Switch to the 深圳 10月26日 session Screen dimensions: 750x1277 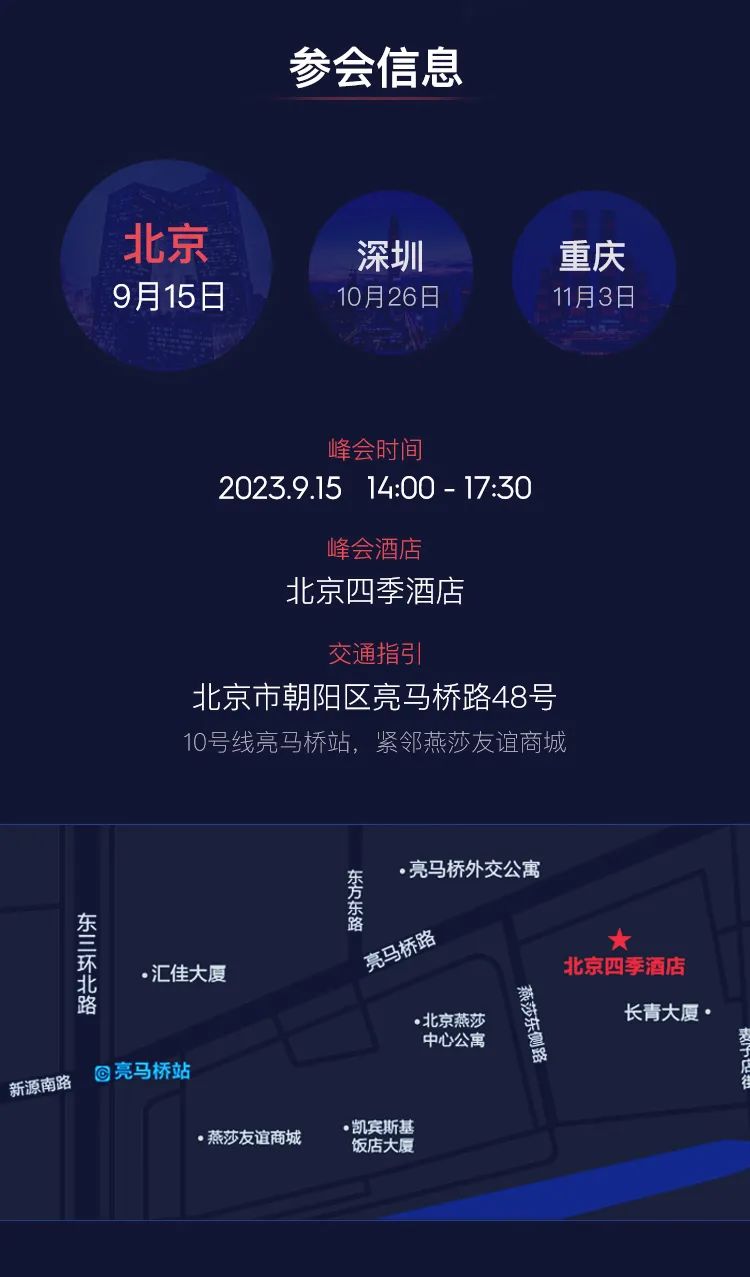[x=390, y=272]
